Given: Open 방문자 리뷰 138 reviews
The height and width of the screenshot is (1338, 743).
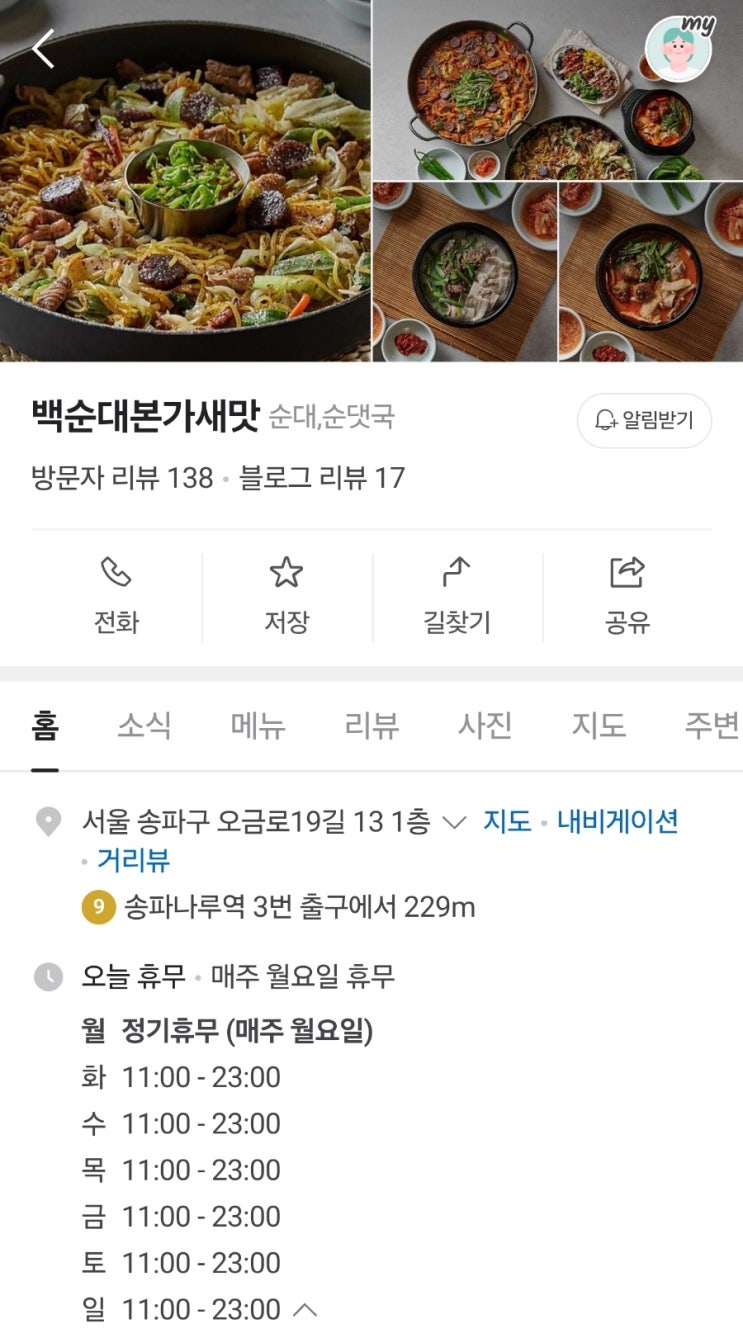Looking at the screenshot, I should click(x=122, y=478).
